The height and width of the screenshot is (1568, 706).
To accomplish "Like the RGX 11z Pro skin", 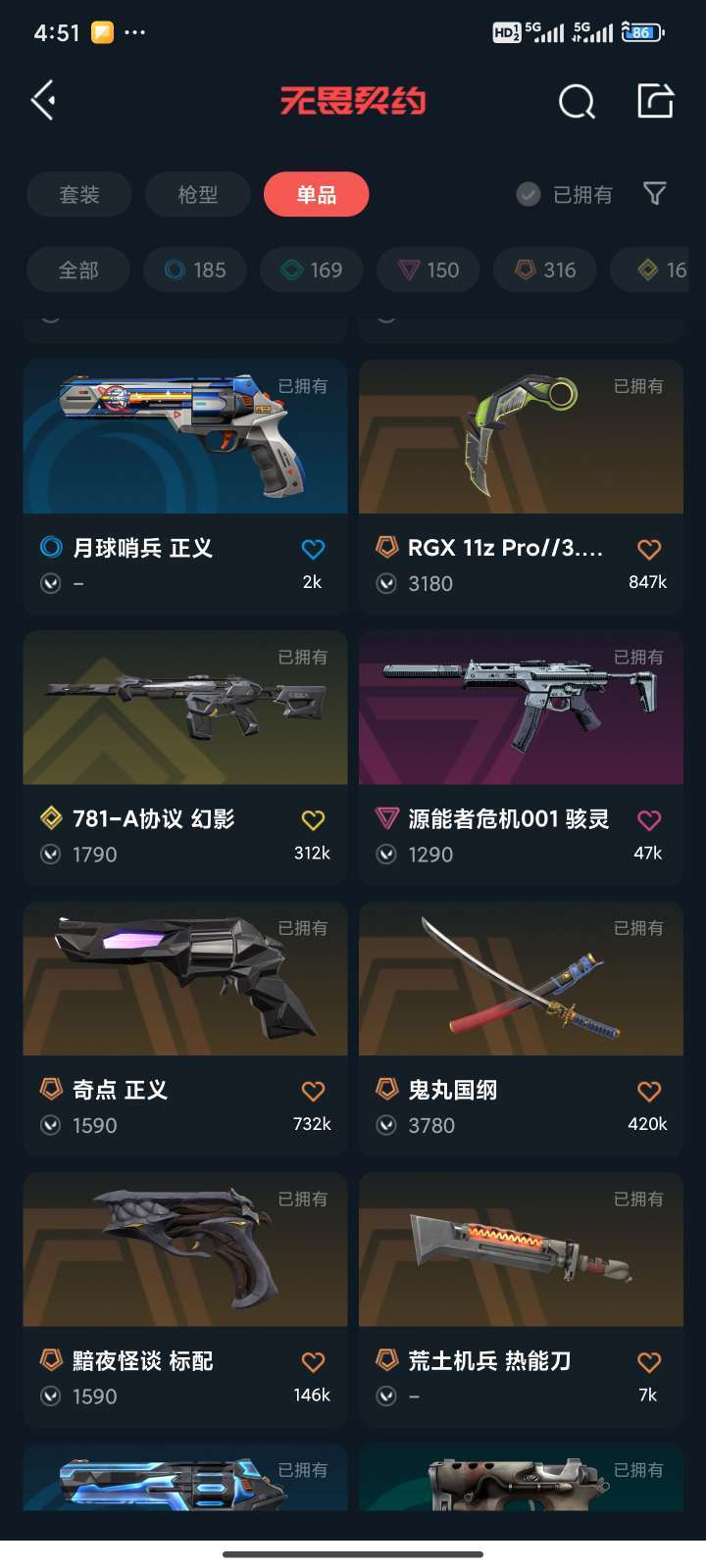I will [x=649, y=549].
